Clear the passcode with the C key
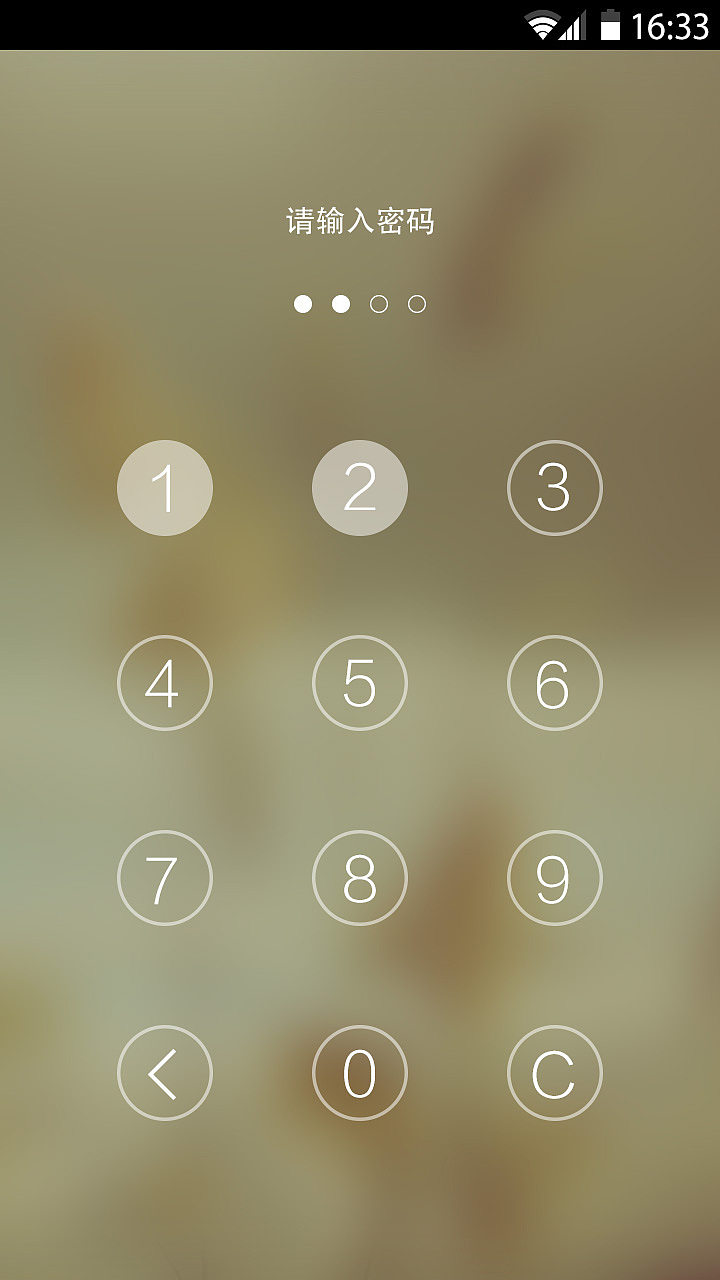The image size is (720, 1280). click(555, 1073)
